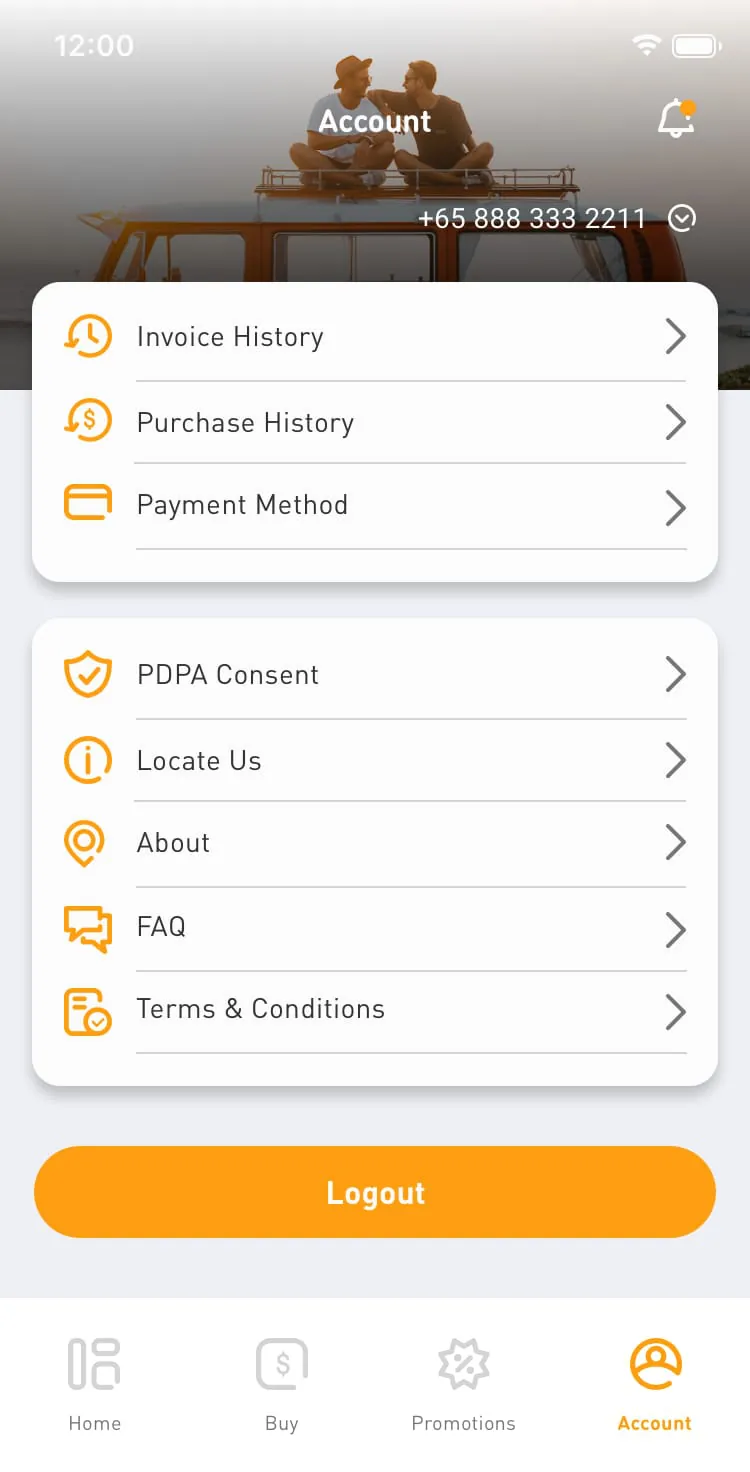Expand the Invoice History chevron
Viewport: 750px width, 1472px height.
coord(676,336)
